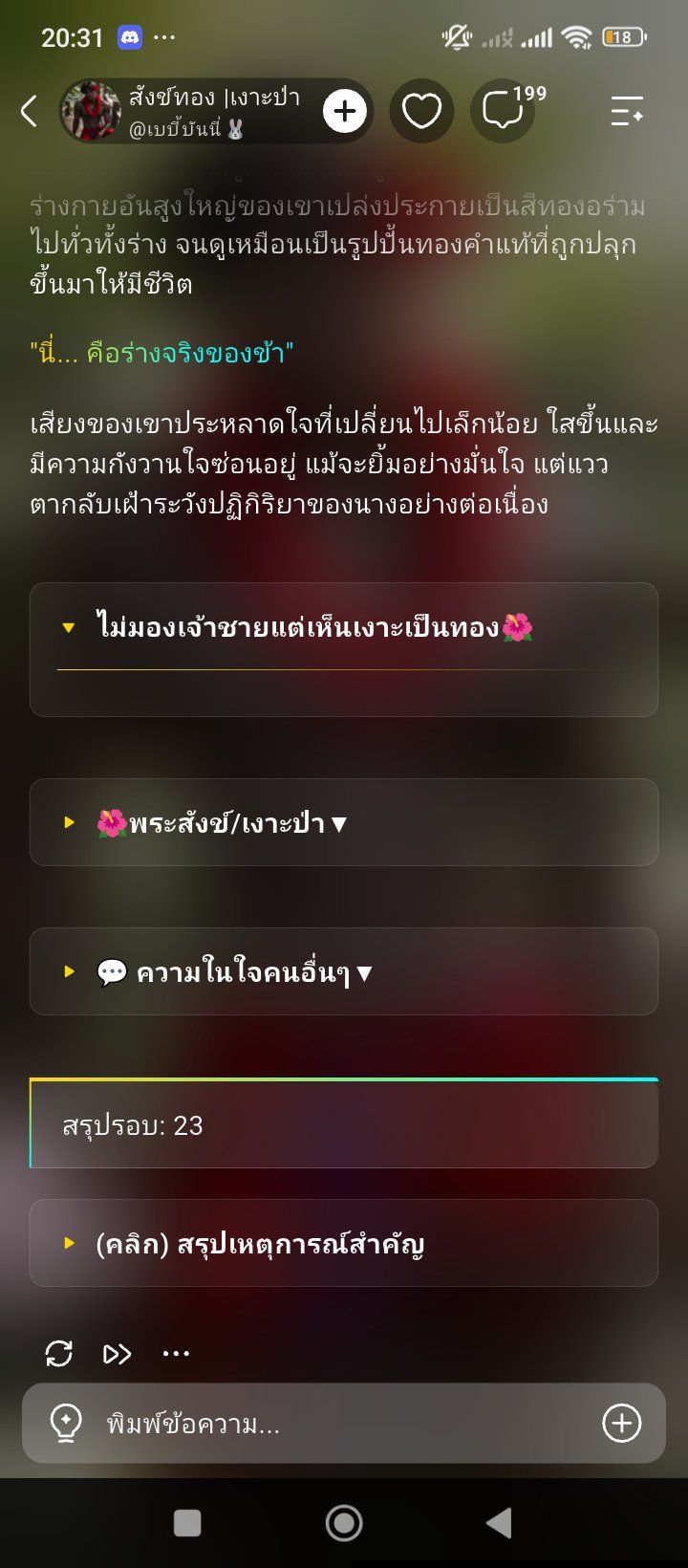Viewport: 688px width, 1568px height.
Task: Expand the พระสังข์/เงาะป่า section
Action: (x=344, y=822)
